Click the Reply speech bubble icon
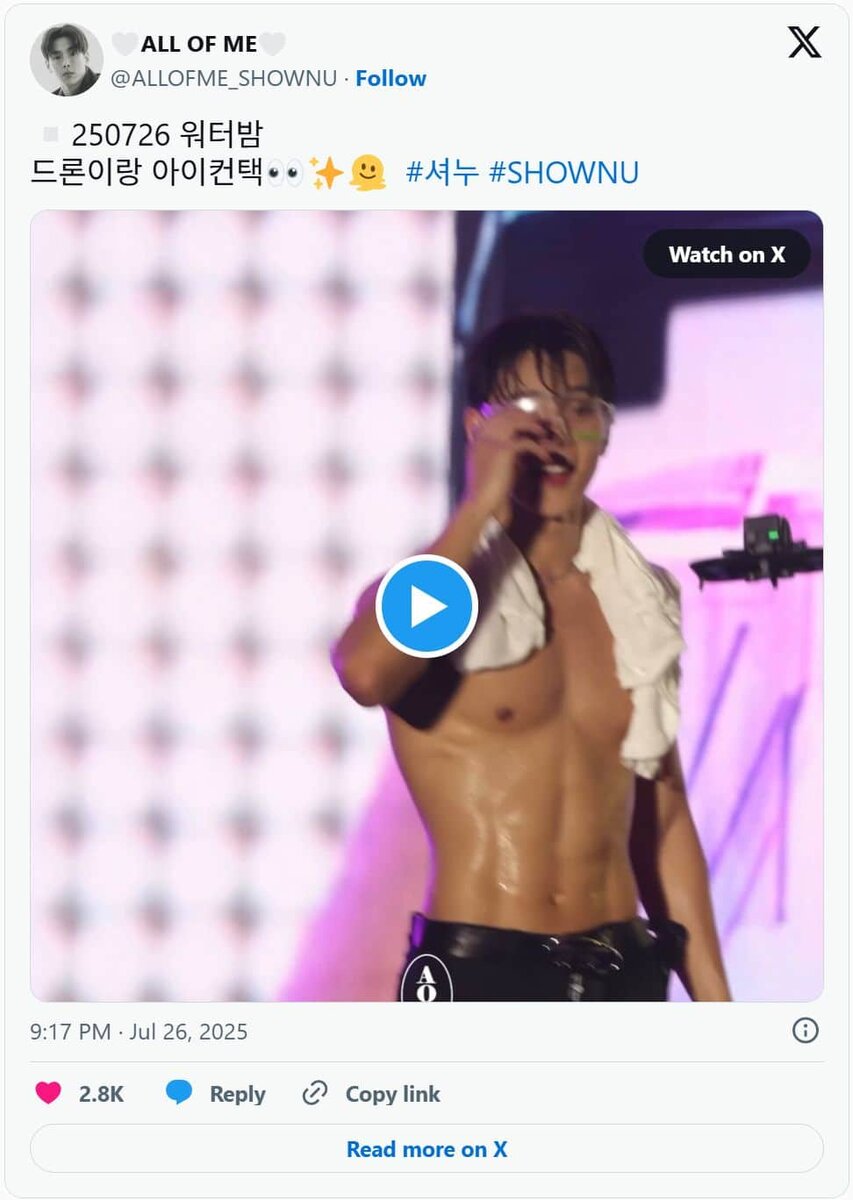 [x=178, y=1093]
